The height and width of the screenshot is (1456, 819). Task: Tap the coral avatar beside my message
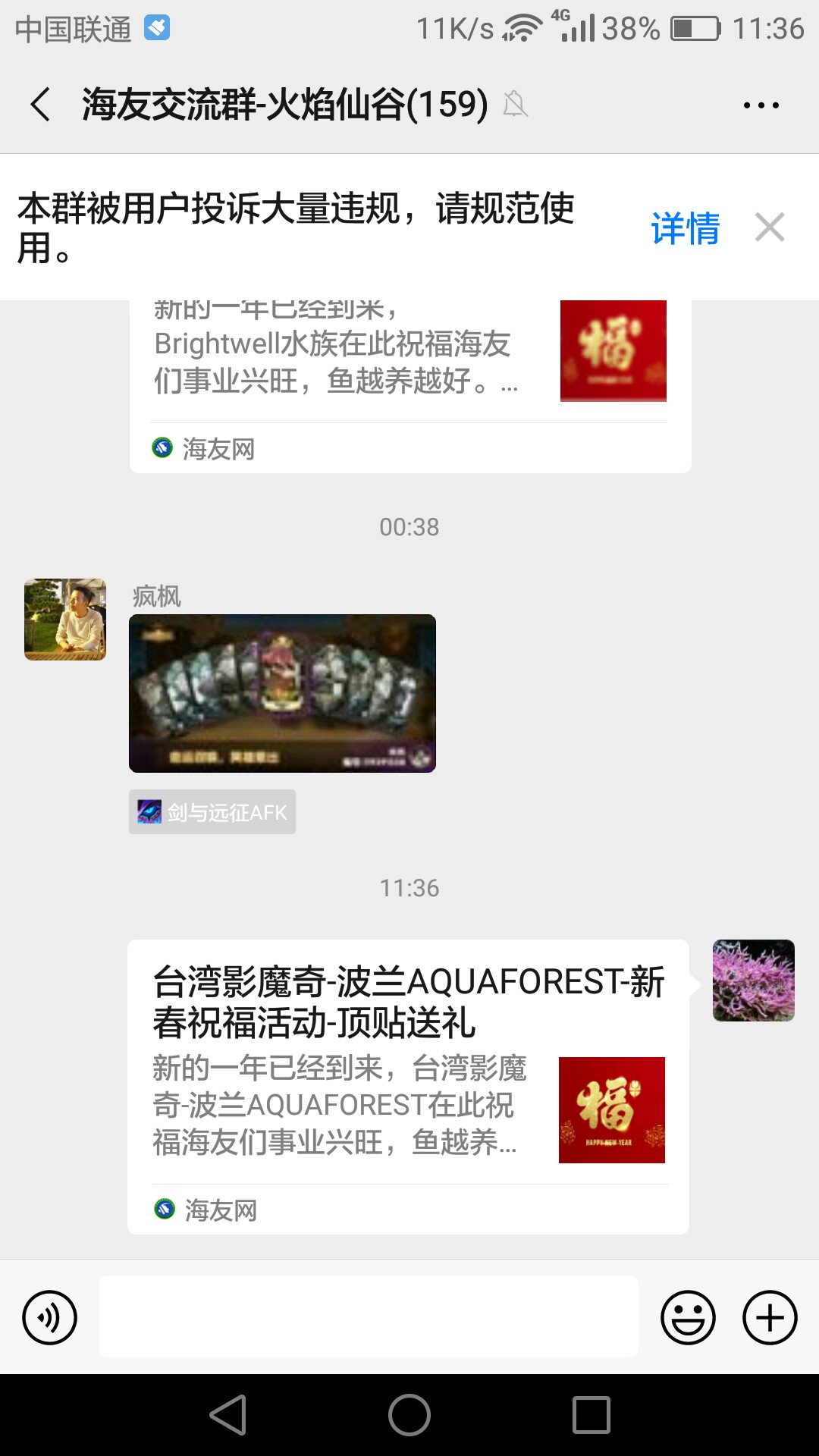(x=753, y=981)
